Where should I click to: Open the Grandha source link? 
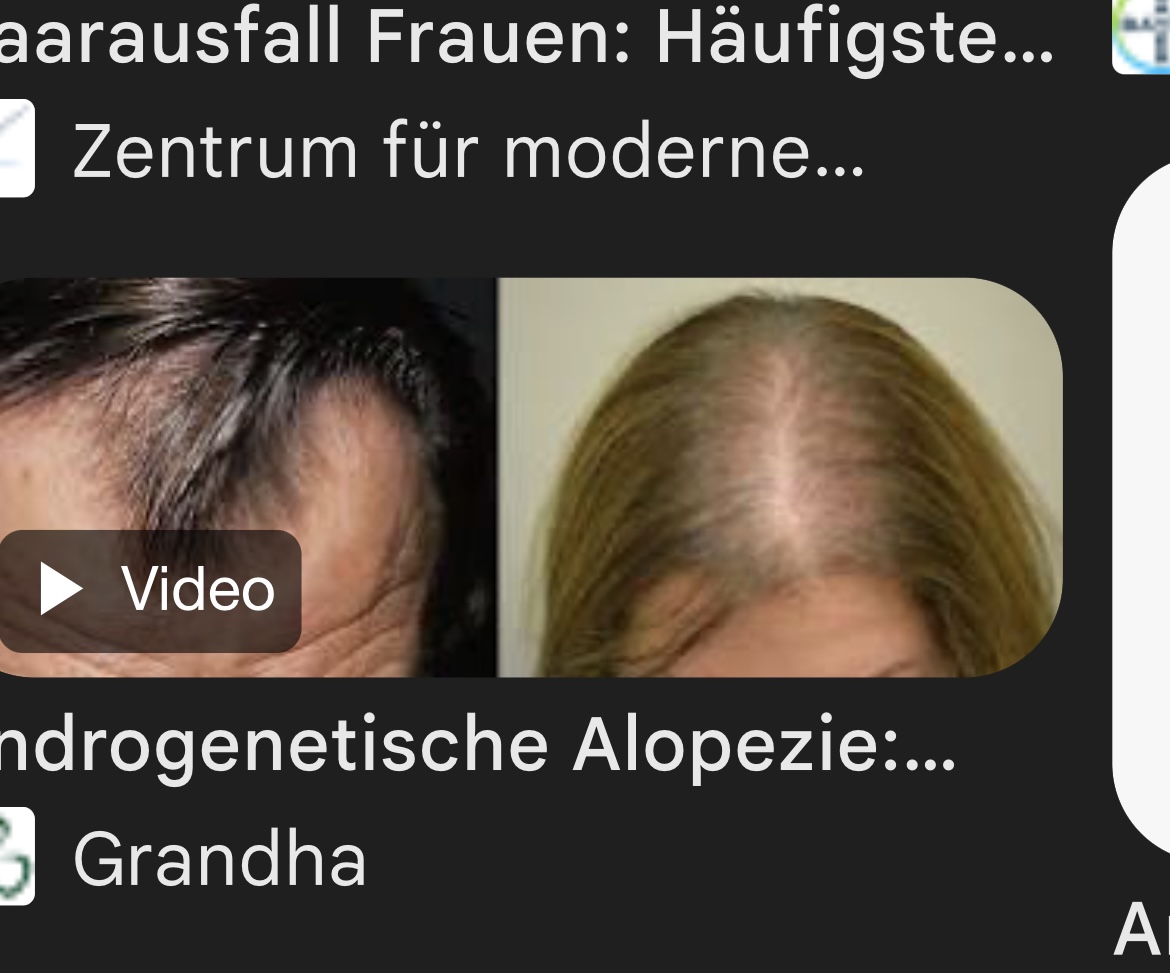pyautogui.click(x=219, y=862)
